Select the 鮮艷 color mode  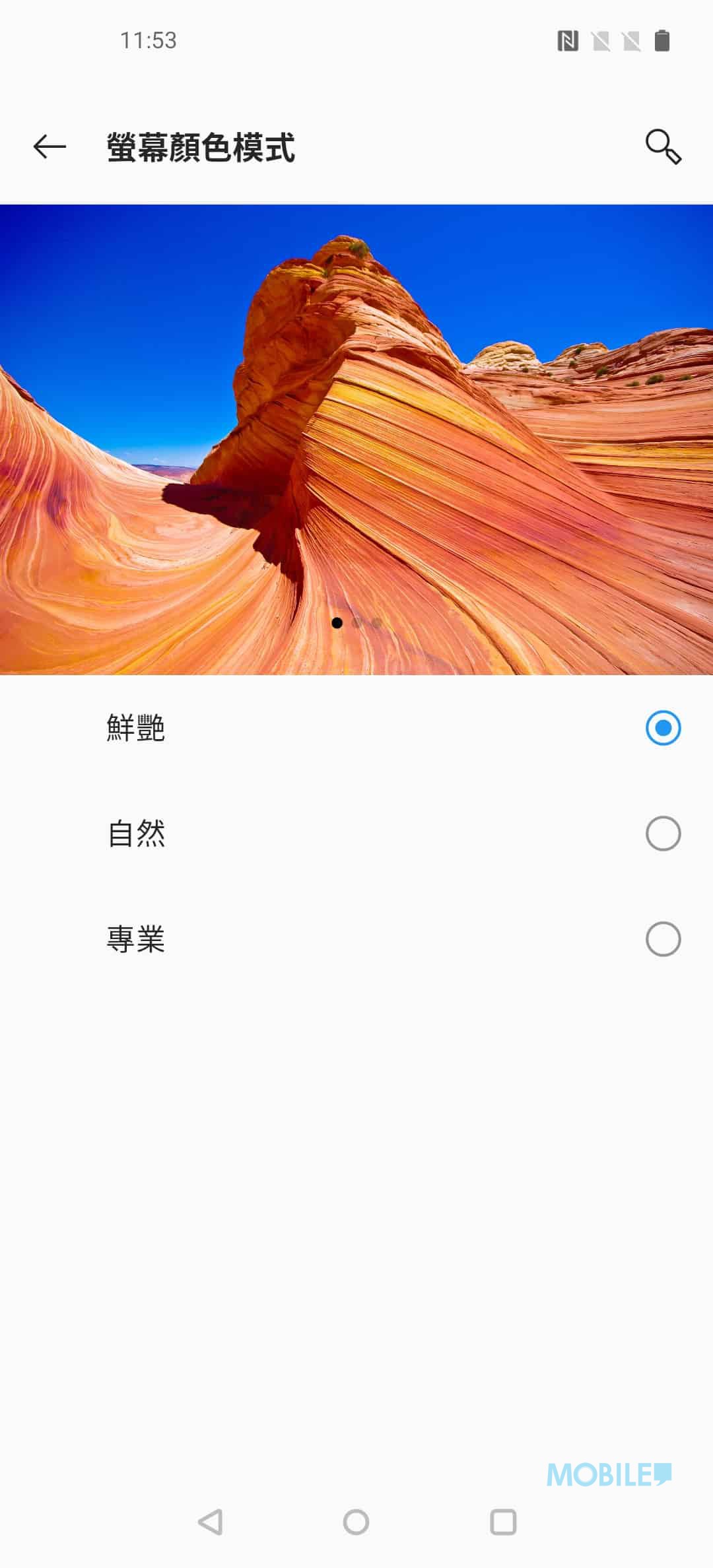(663, 728)
